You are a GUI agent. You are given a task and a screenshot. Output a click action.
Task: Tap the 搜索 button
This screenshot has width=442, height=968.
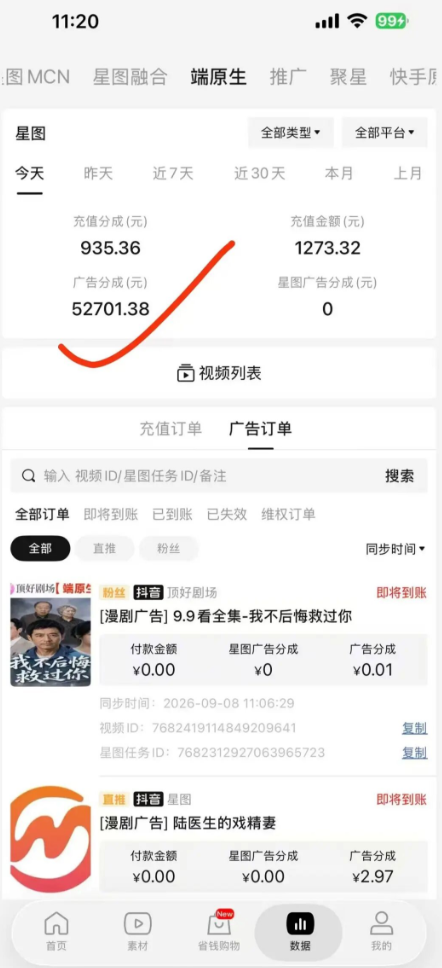coord(399,475)
